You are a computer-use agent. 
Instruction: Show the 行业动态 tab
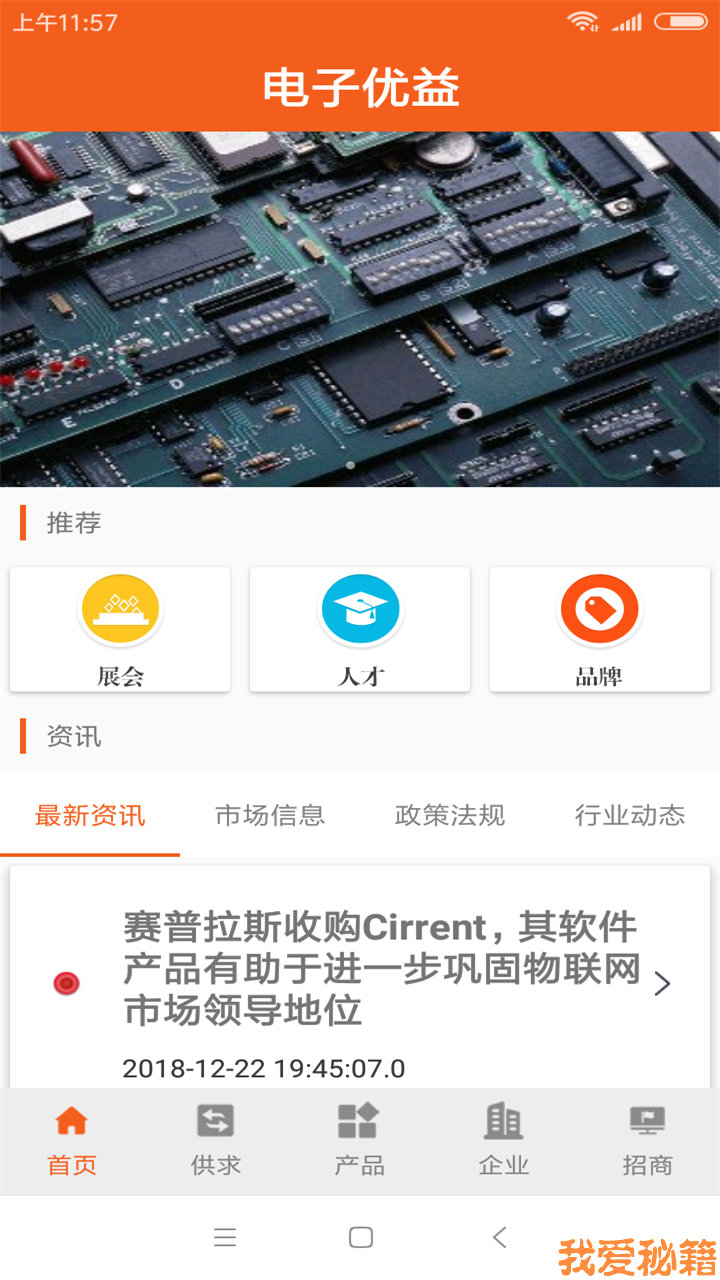[630, 816]
